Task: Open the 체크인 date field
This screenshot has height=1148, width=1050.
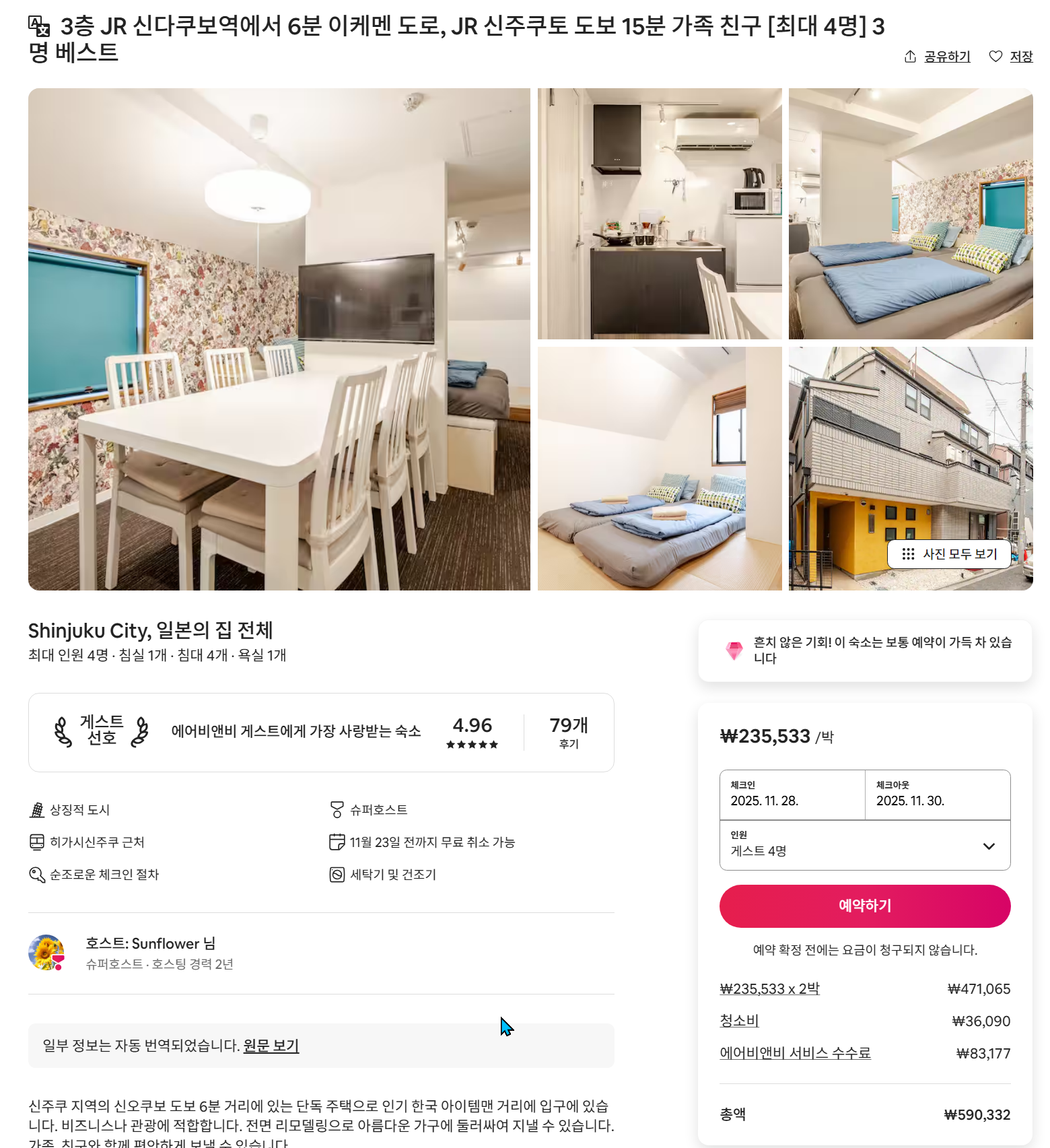Action: click(x=792, y=795)
